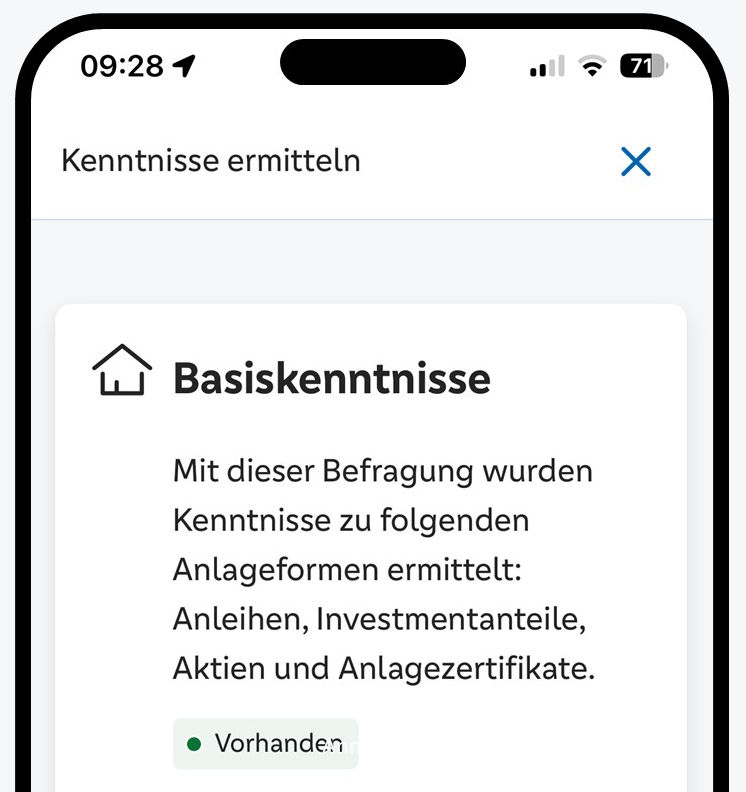Tap the Basiskenntnisse heading text
Viewport: 746px width, 792px height.
click(332, 377)
